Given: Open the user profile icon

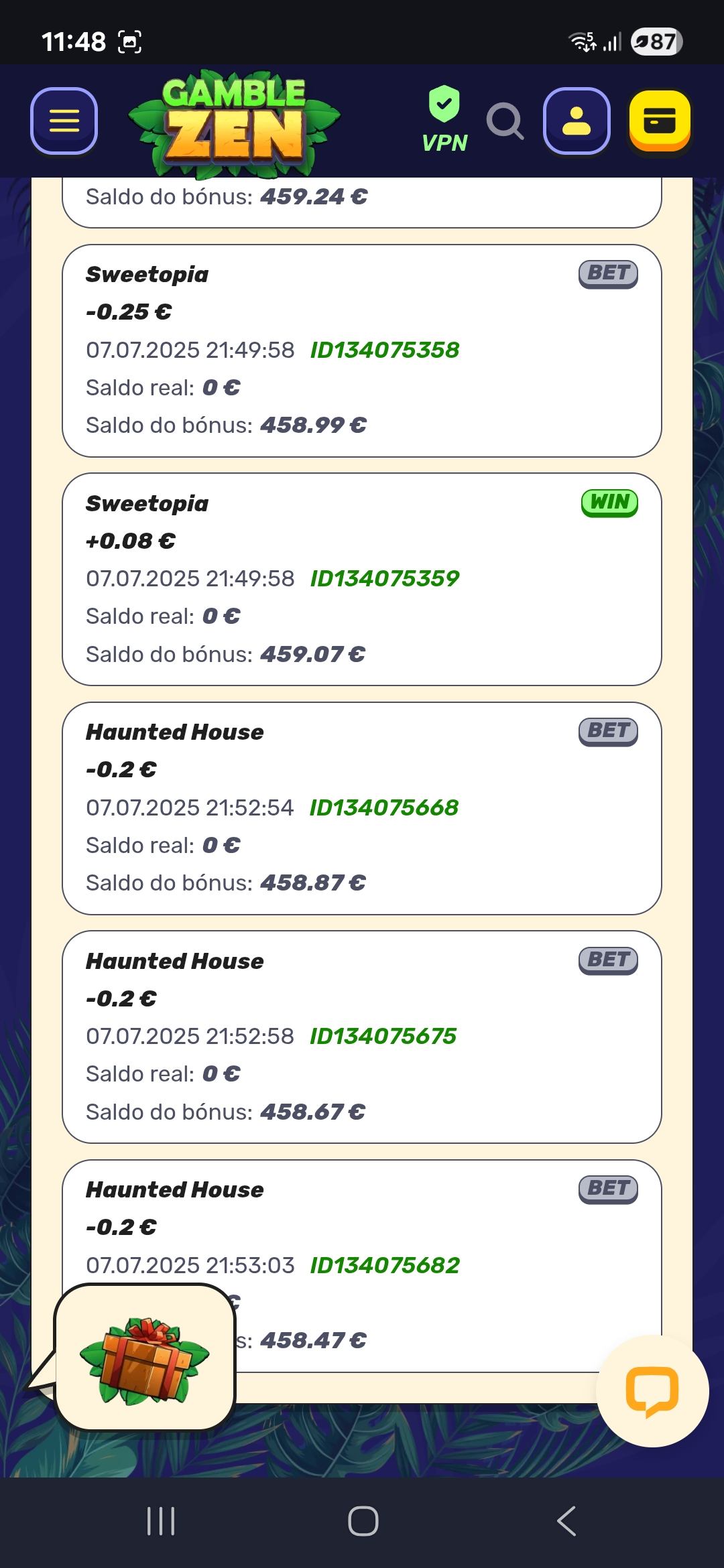Looking at the screenshot, I should (x=577, y=121).
